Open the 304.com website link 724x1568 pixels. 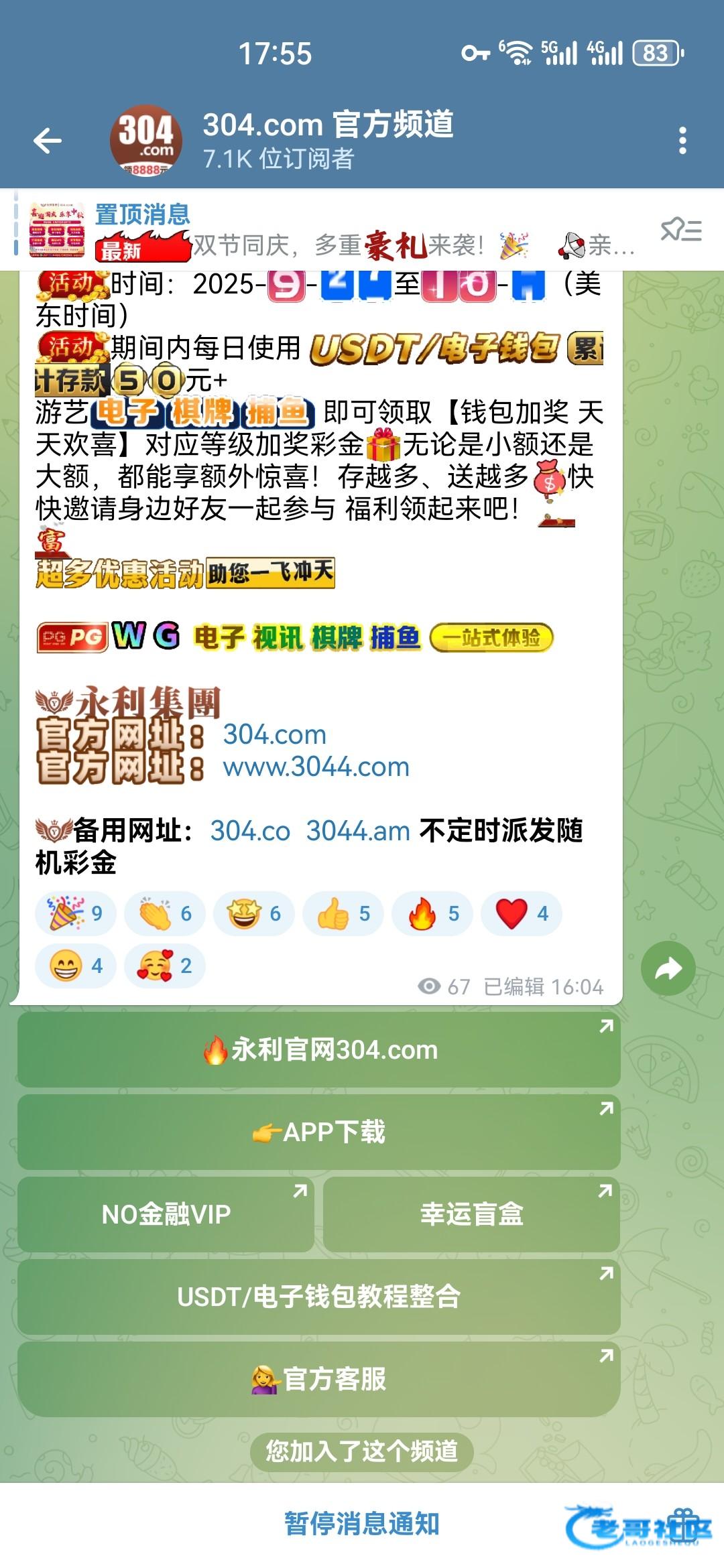(275, 734)
